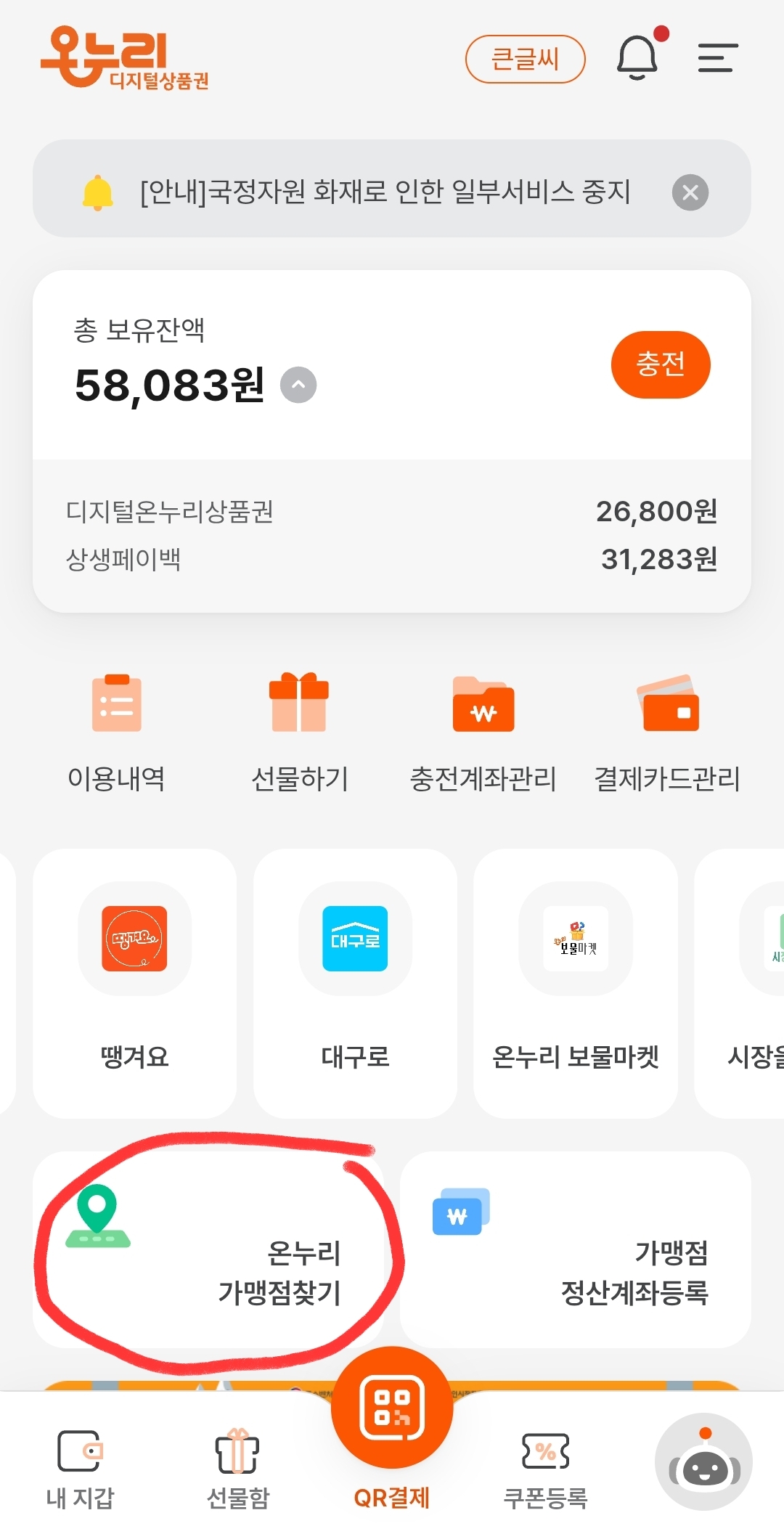Toggle 큰글씨 large text mode
The height and width of the screenshot is (1534, 784).
[x=524, y=60]
